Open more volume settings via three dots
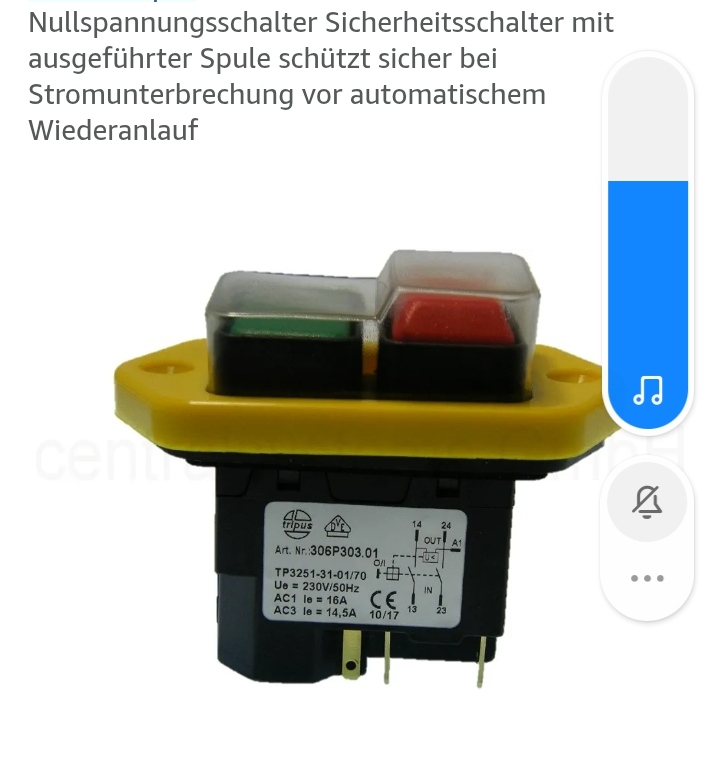Viewport: 720px width, 772px height. (x=647, y=578)
